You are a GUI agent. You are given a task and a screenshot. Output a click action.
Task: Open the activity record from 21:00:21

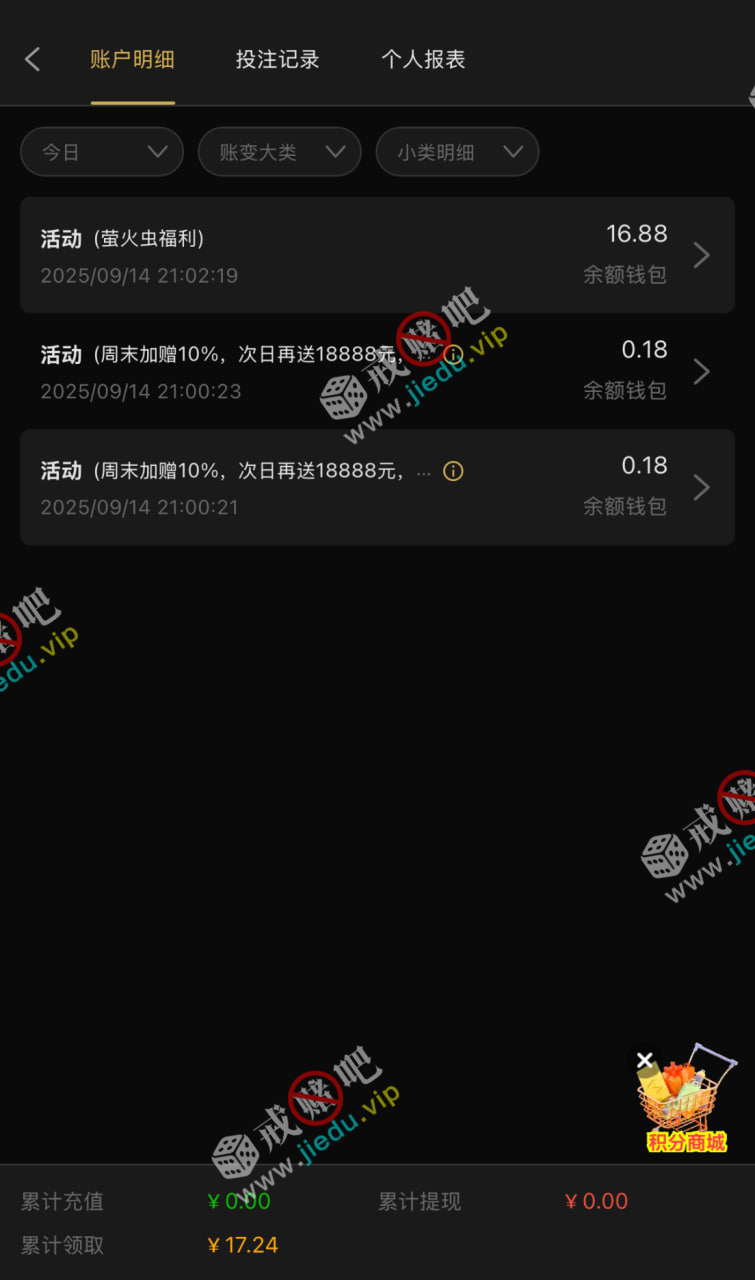[377, 487]
